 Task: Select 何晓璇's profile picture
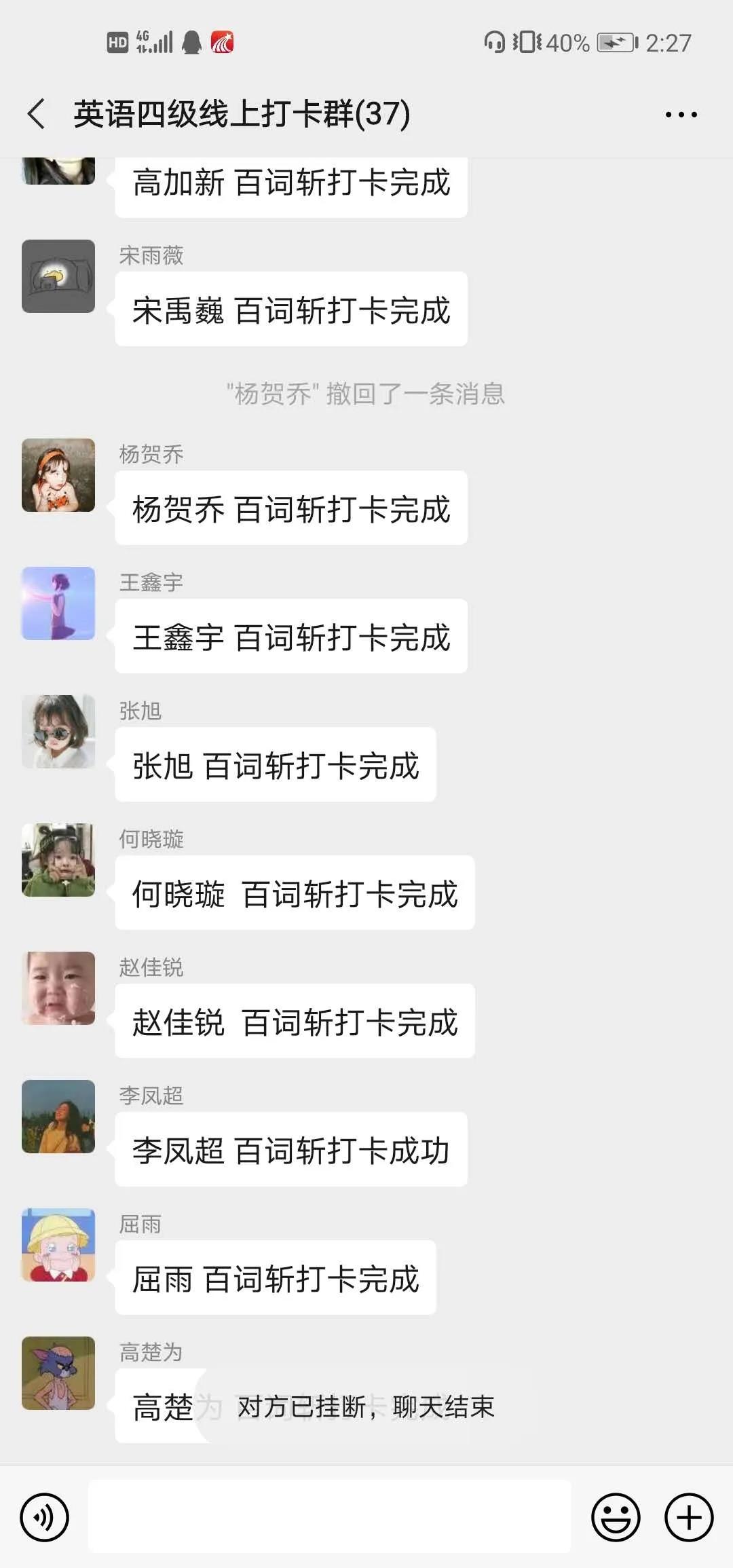pos(58,860)
